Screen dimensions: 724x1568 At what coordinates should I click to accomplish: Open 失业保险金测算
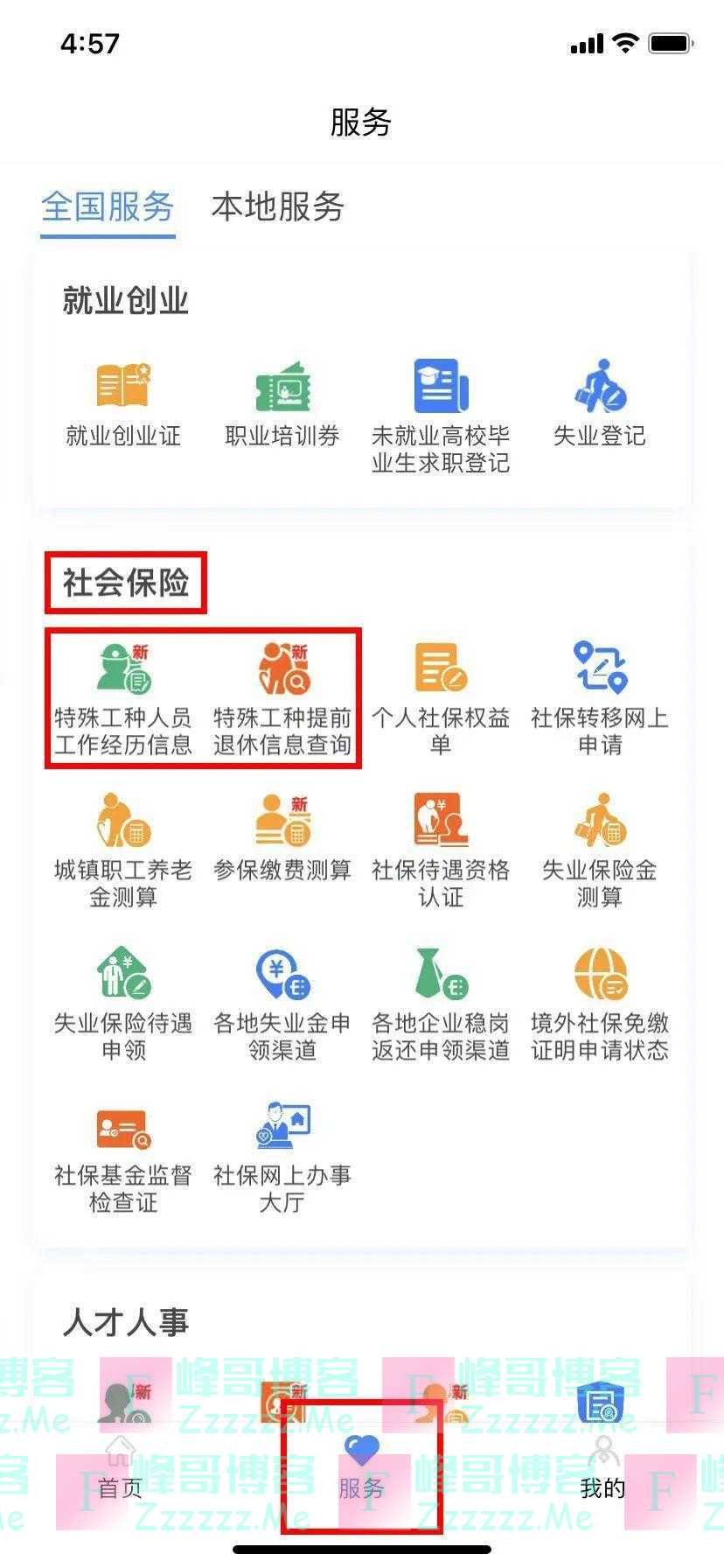(x=600, y=850)
